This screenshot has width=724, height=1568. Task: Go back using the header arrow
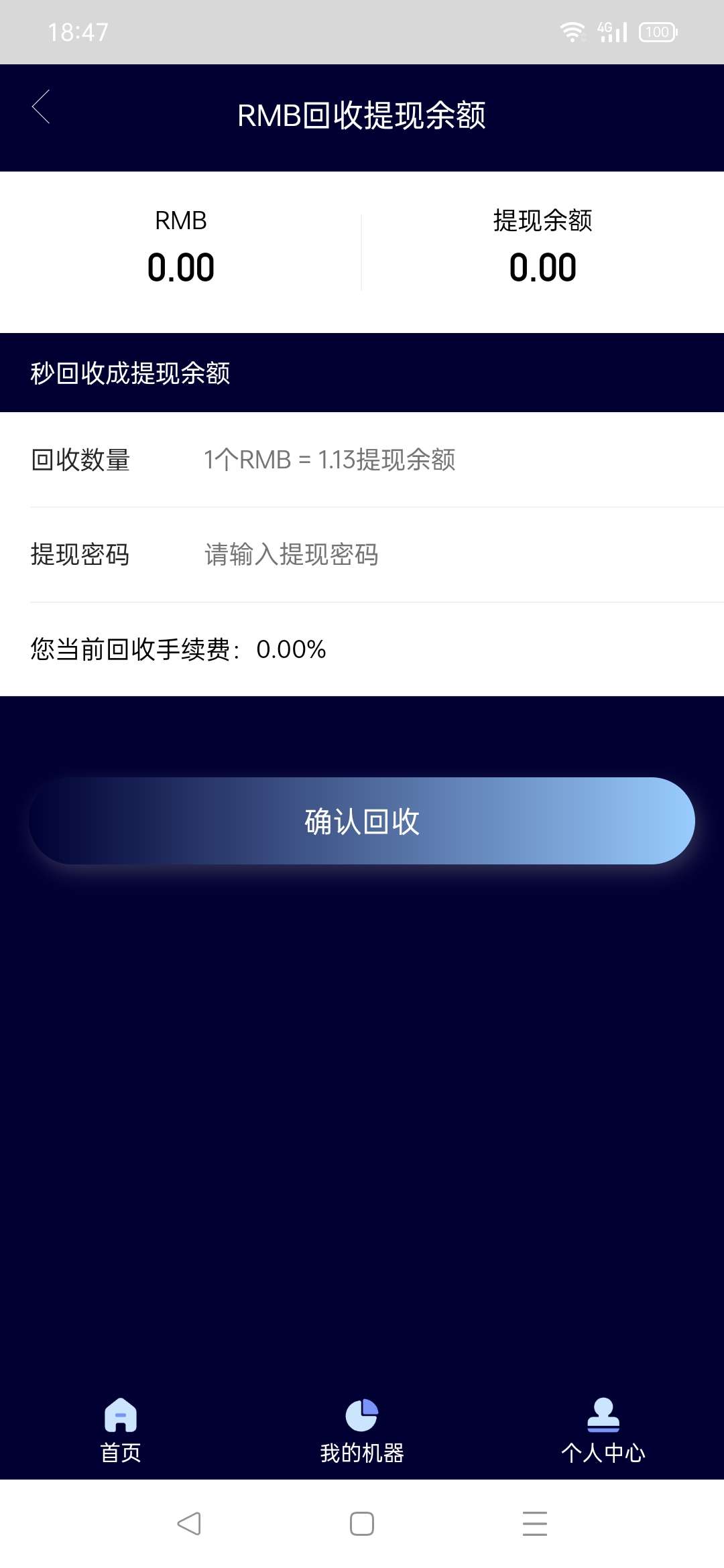pyautogui.click(x=42, y=107)
